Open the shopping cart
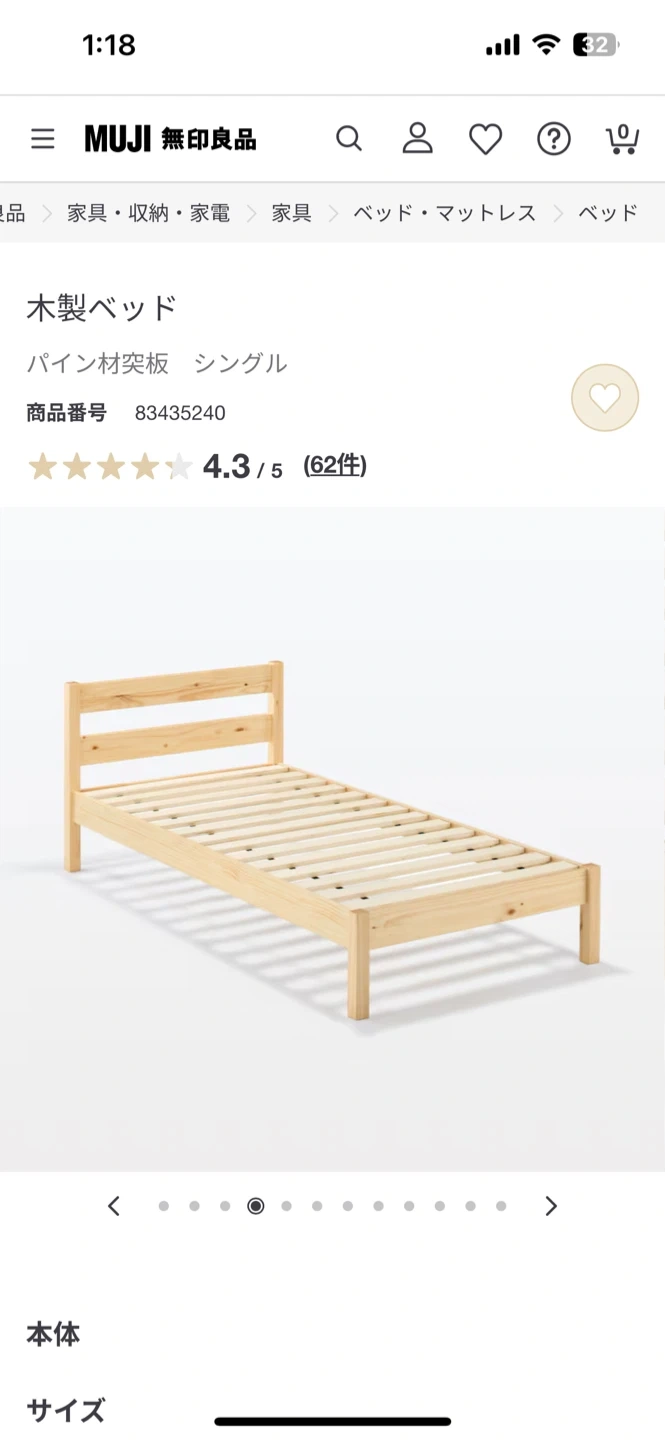The height and width of the screenshot is (1440, 665). pyautogui.click(x=622, y=139)
